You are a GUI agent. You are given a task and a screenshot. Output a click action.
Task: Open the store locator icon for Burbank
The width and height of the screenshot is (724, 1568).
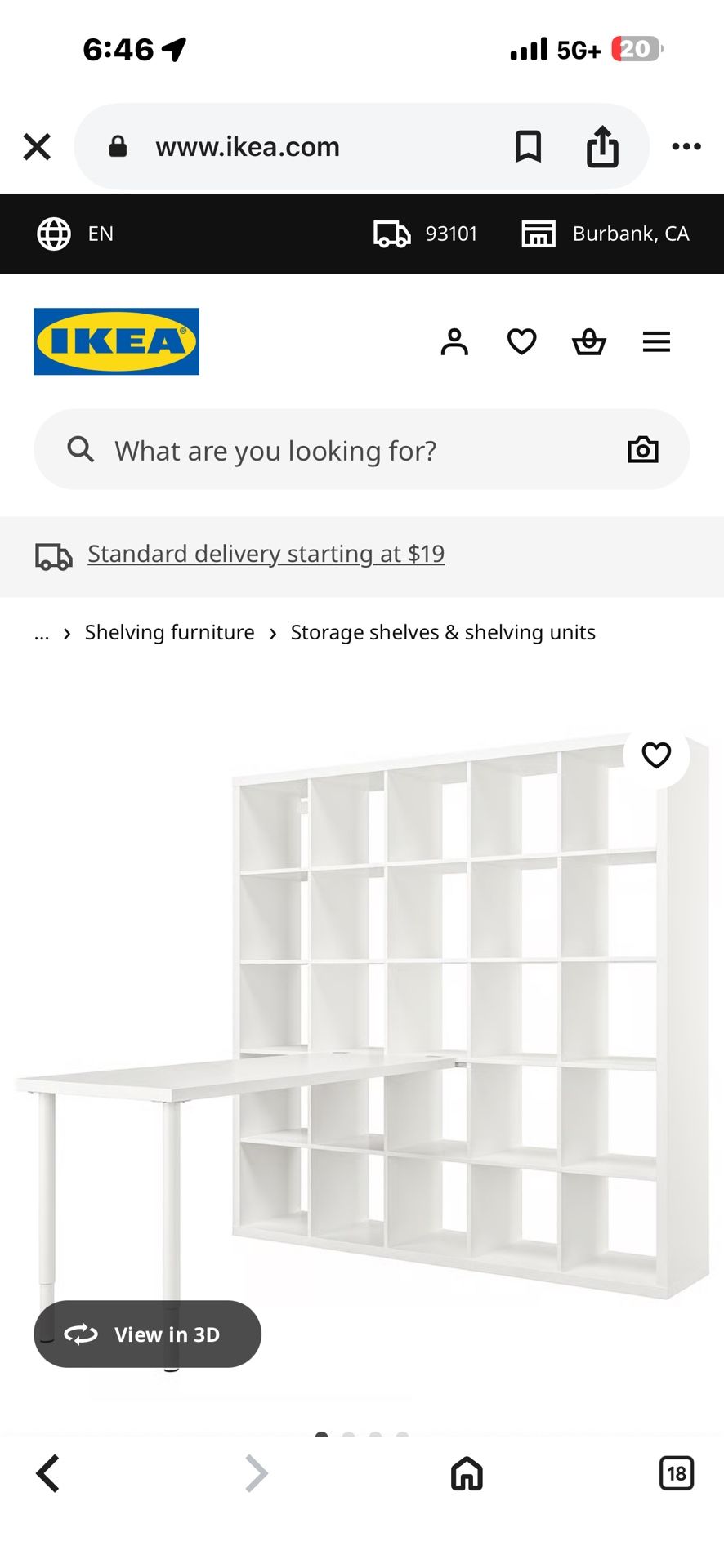[x=539, y=234]
